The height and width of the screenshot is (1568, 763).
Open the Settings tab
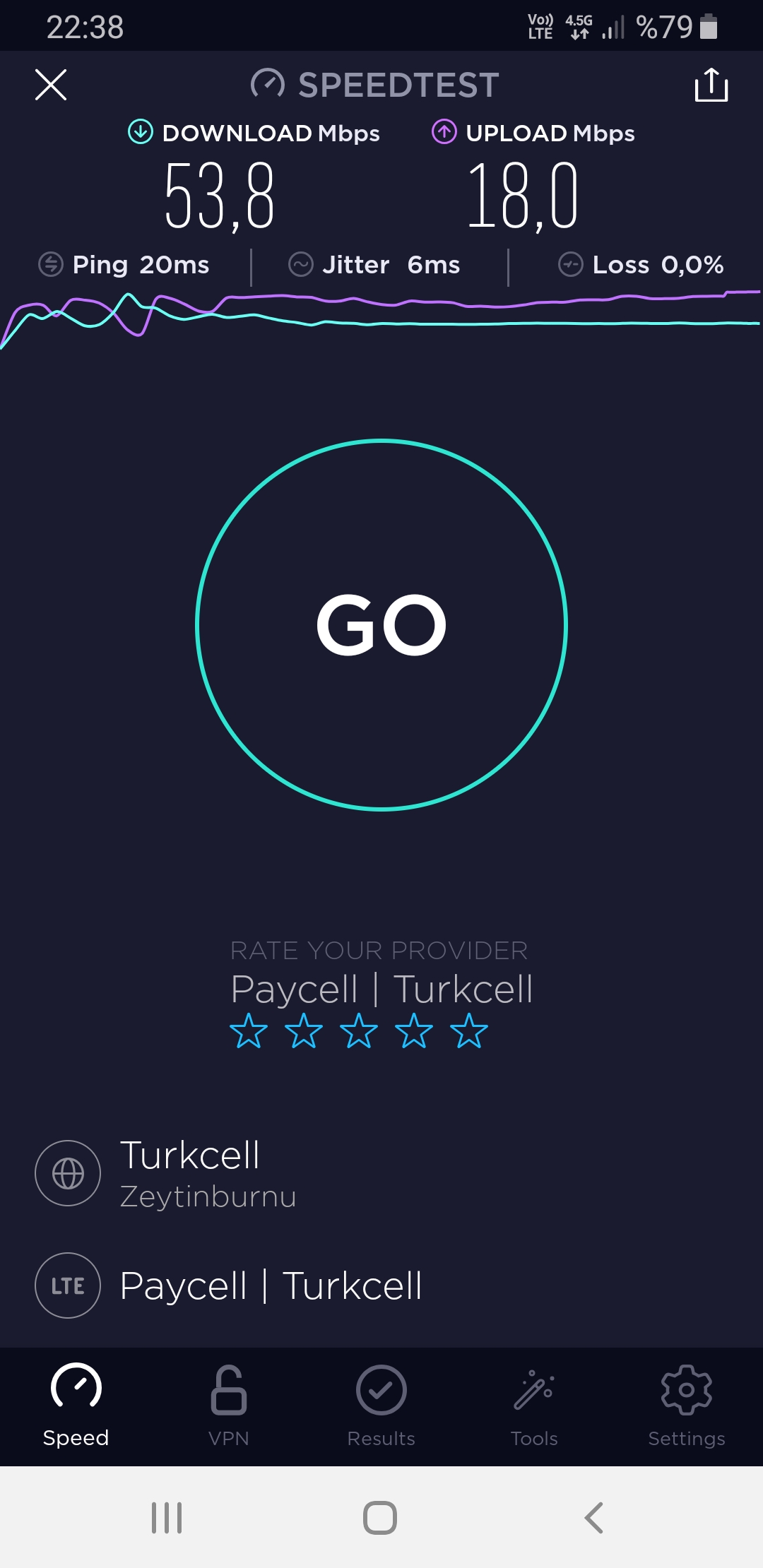pyautogui.click(x=687, y=1406)
